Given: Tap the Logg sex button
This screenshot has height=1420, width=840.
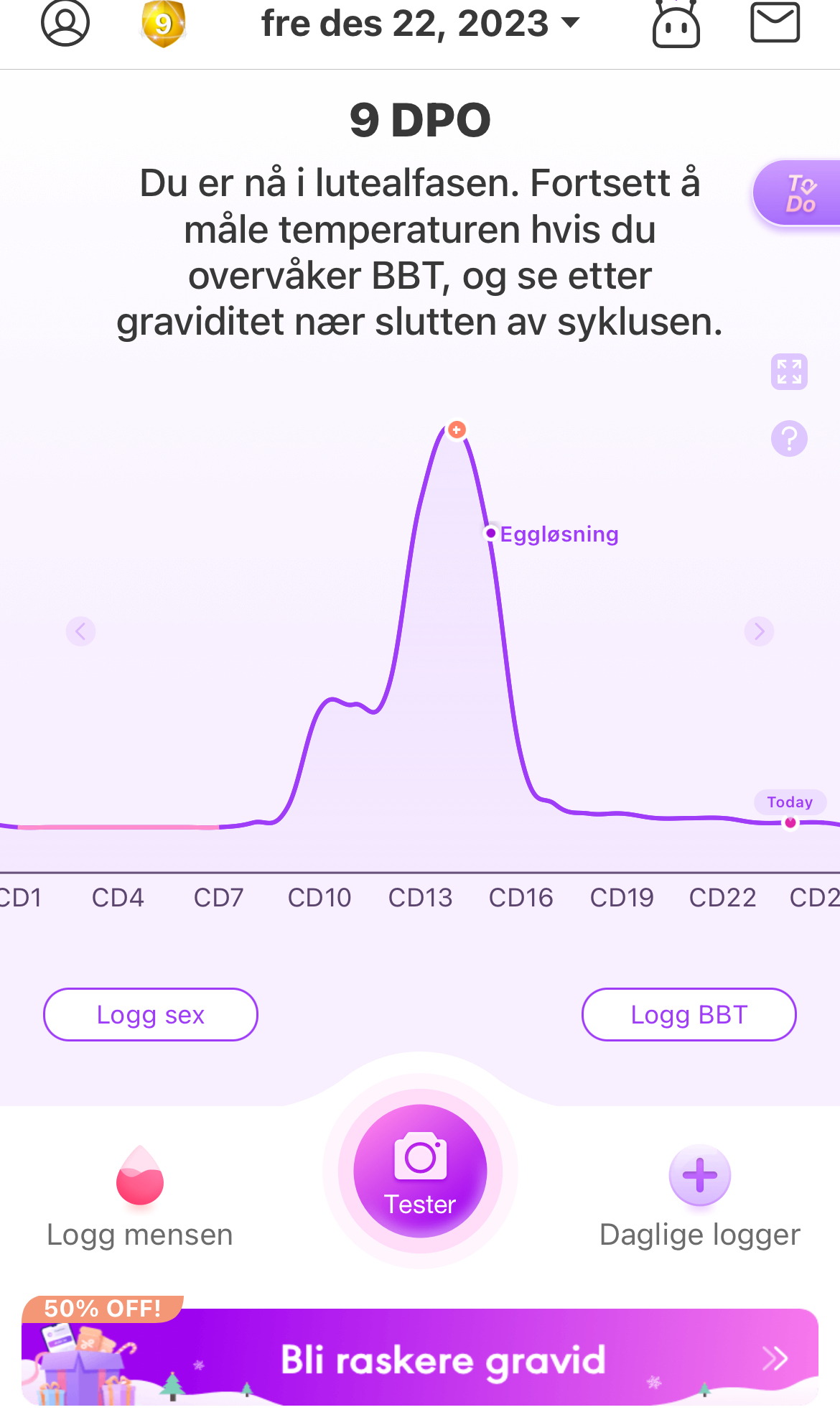Looking at the screenshot, I should [151, 1014].
